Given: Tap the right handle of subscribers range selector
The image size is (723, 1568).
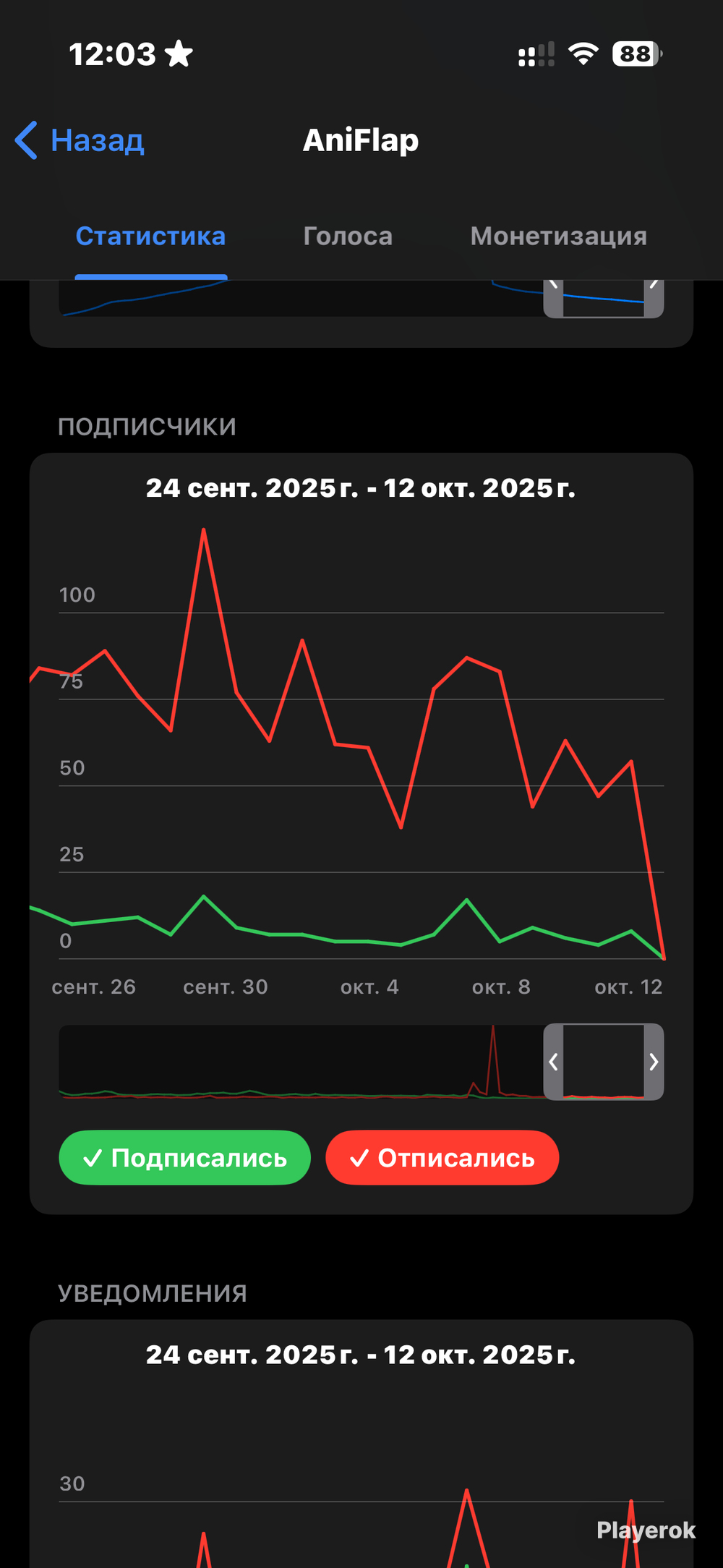Looking at the screenshot, I should 654,1062.
